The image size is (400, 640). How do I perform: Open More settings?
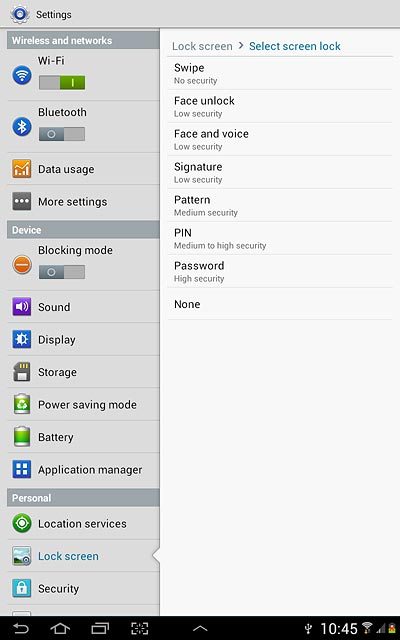point(83,202)
